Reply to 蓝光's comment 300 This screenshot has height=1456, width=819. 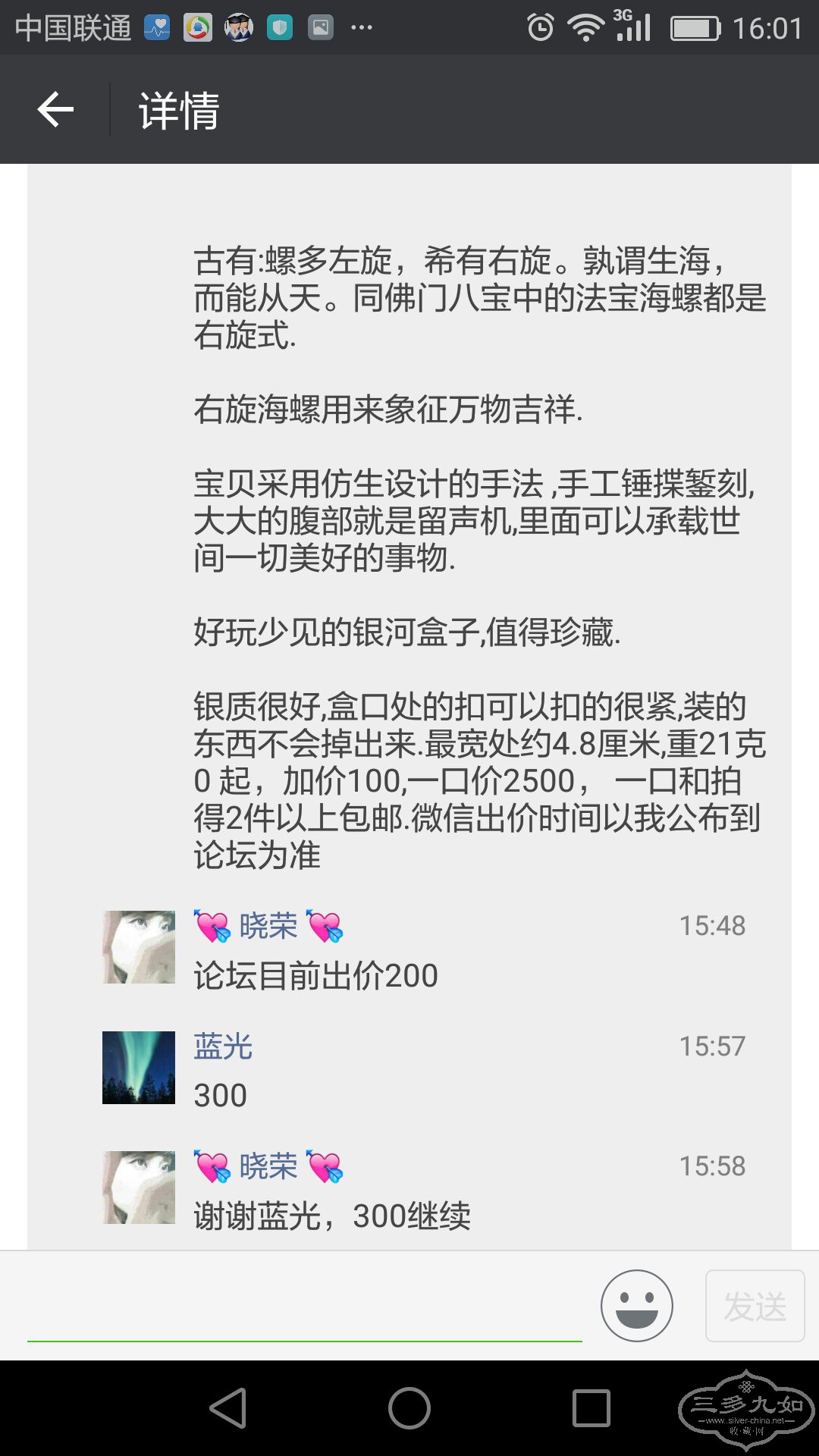pyautogui.click(x=221, y=1096)
